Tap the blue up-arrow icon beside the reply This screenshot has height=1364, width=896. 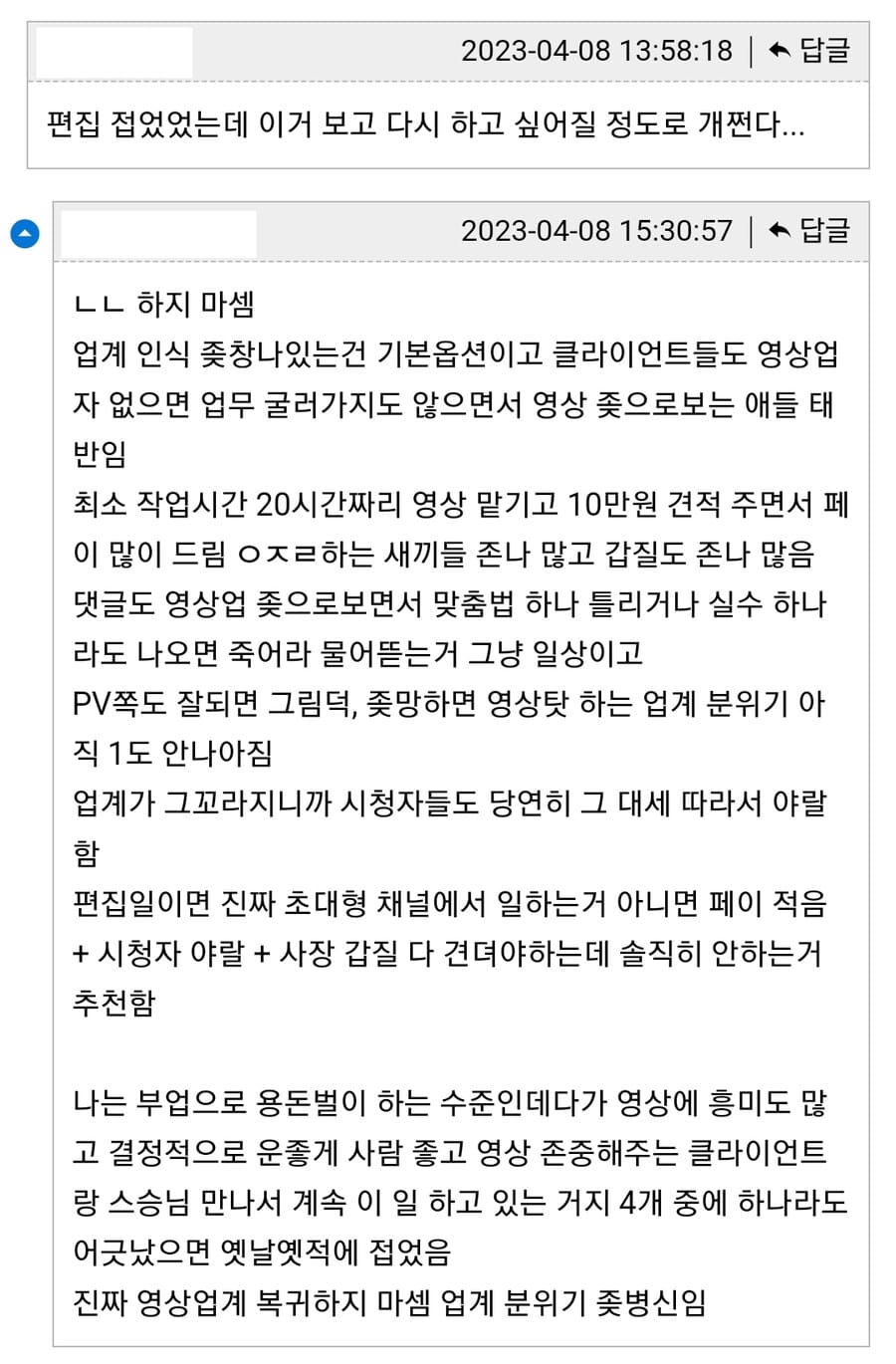tap(25, 235)
